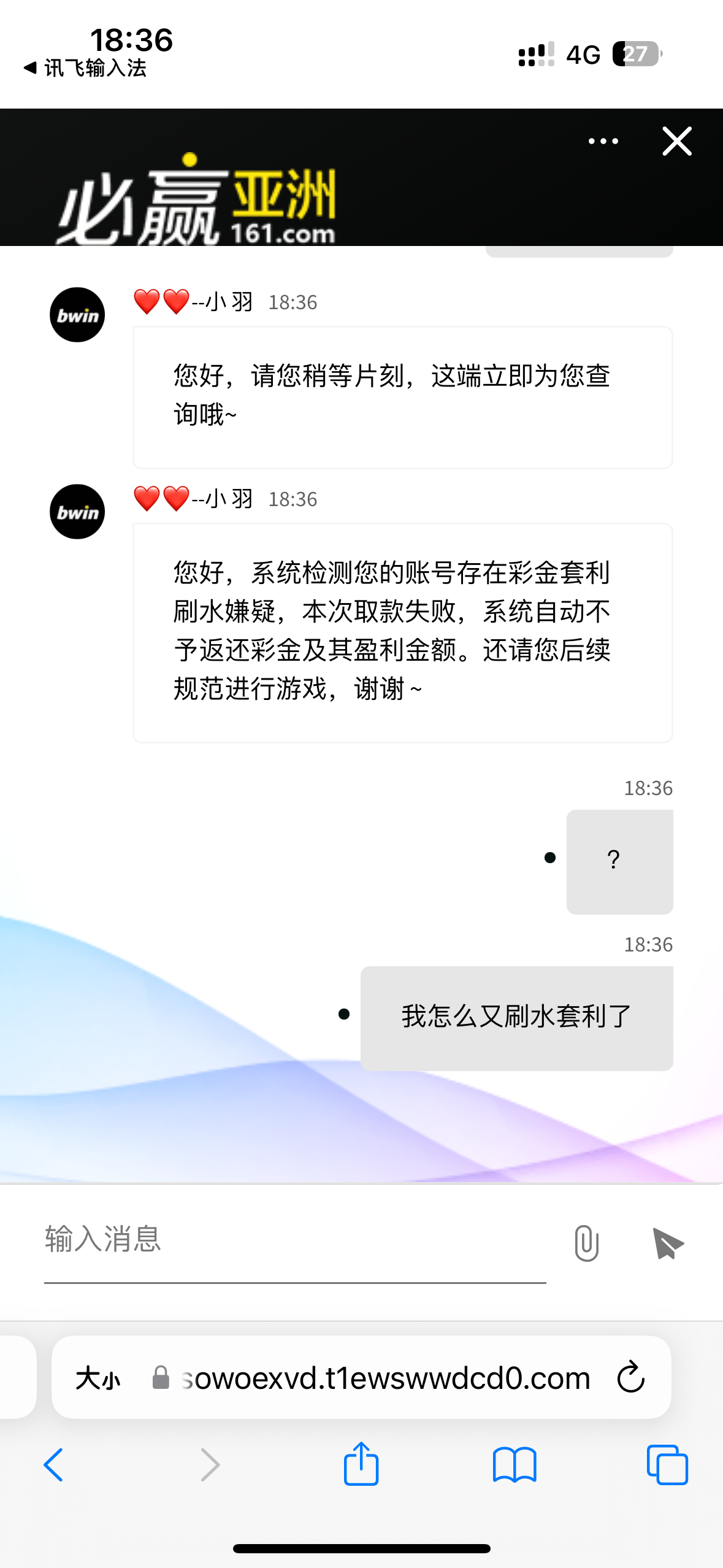Go back to the previous web page
The width and height of the screenshot is (723, 1568).
tap(54, 1465)
